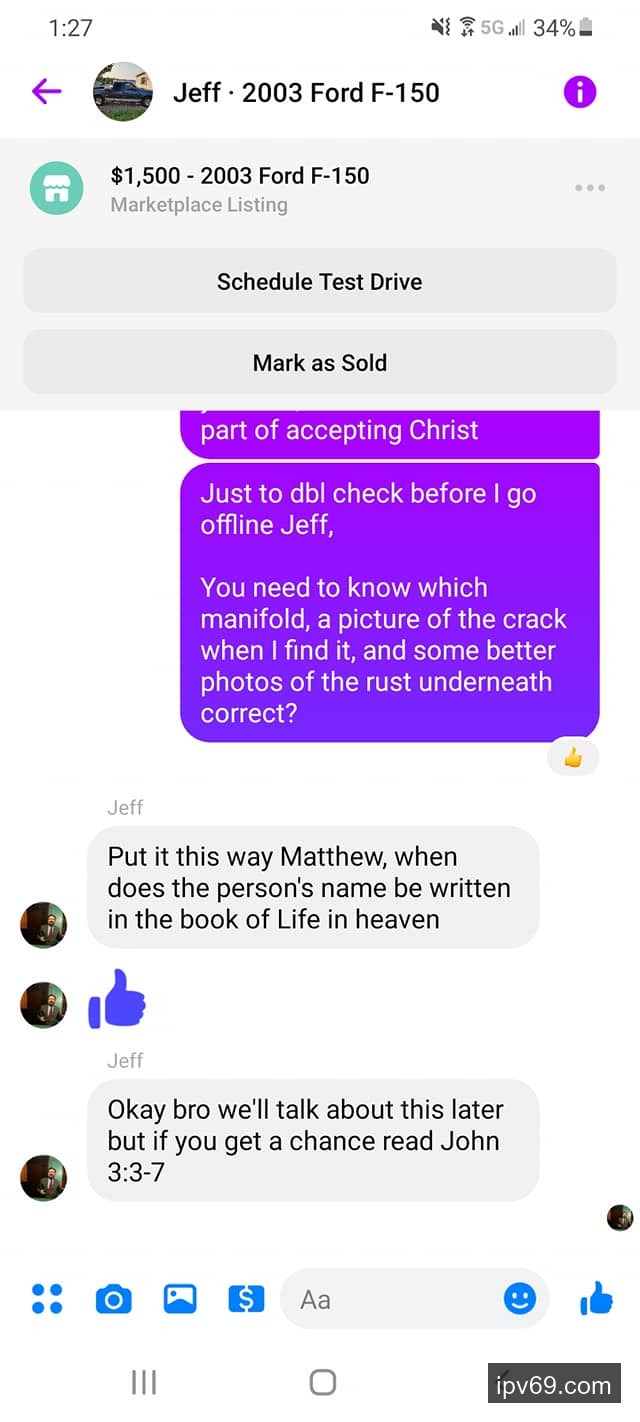This screenshot has height=1422, width=640.
Task: Open more actions four-dot menu
Action: tap(47, 1299)
